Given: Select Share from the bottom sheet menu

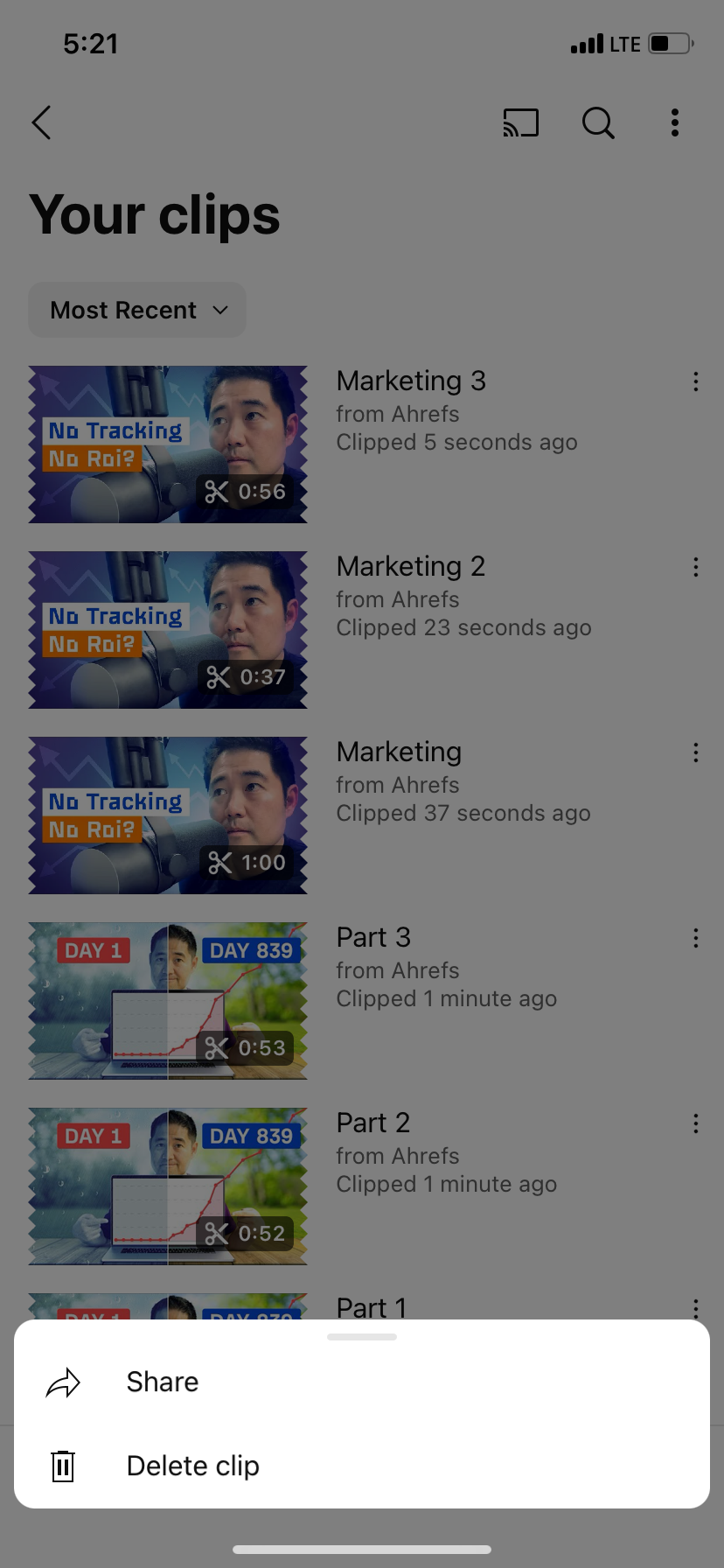Looking at the screenshot, I should tap(163, 1382).
